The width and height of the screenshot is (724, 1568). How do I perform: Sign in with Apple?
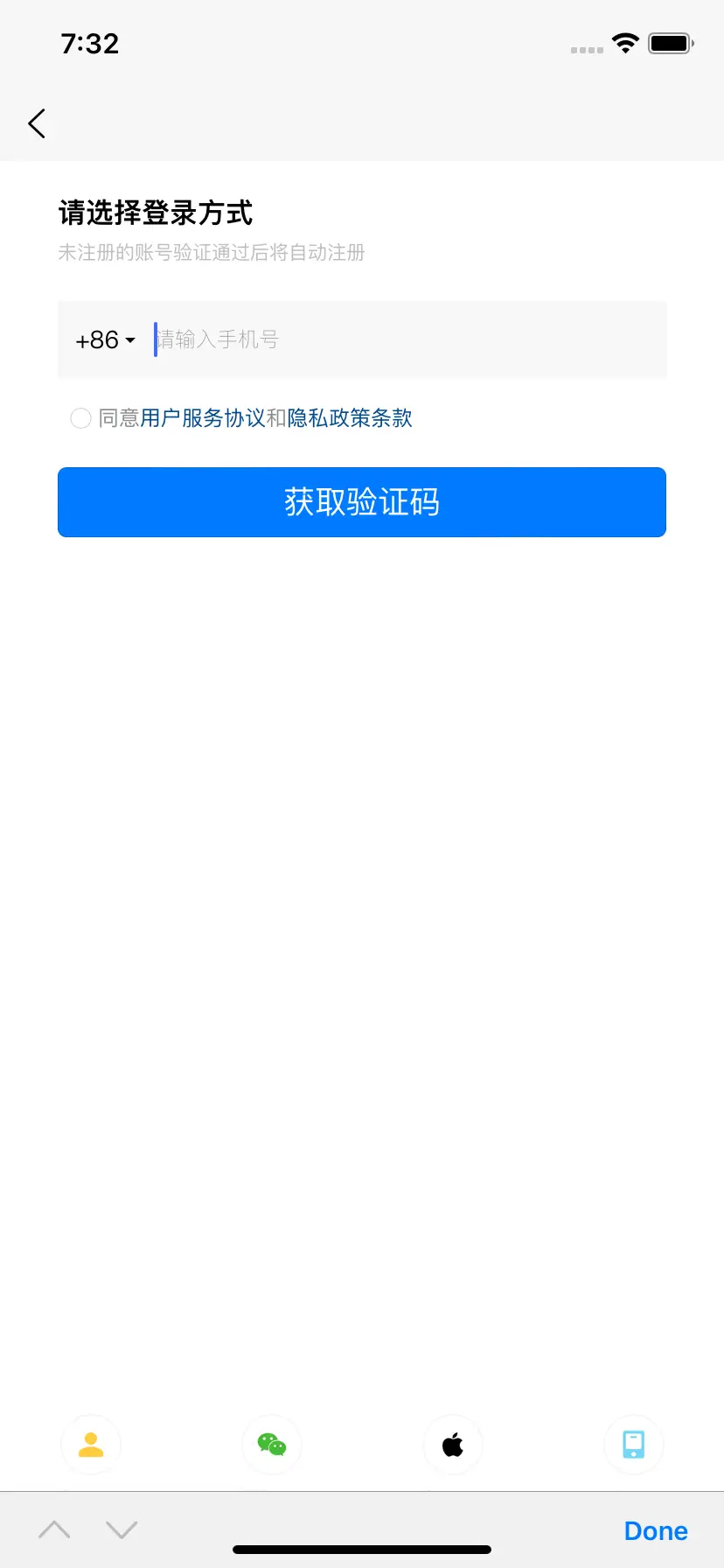(x=453, y=1445)
